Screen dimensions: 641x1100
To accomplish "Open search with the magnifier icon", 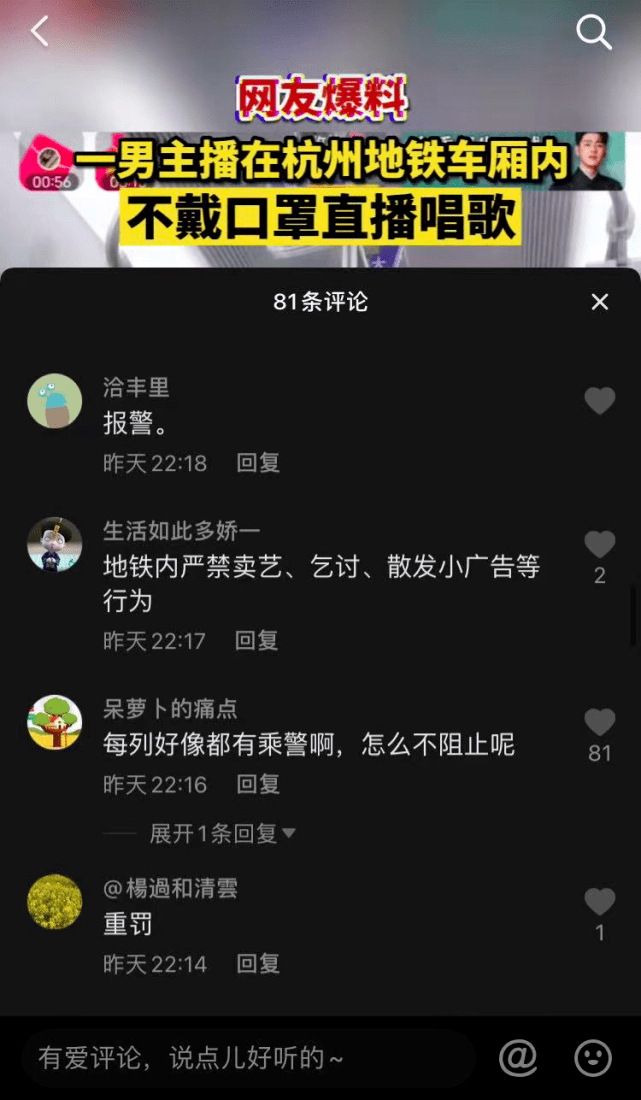I will 593,32.
